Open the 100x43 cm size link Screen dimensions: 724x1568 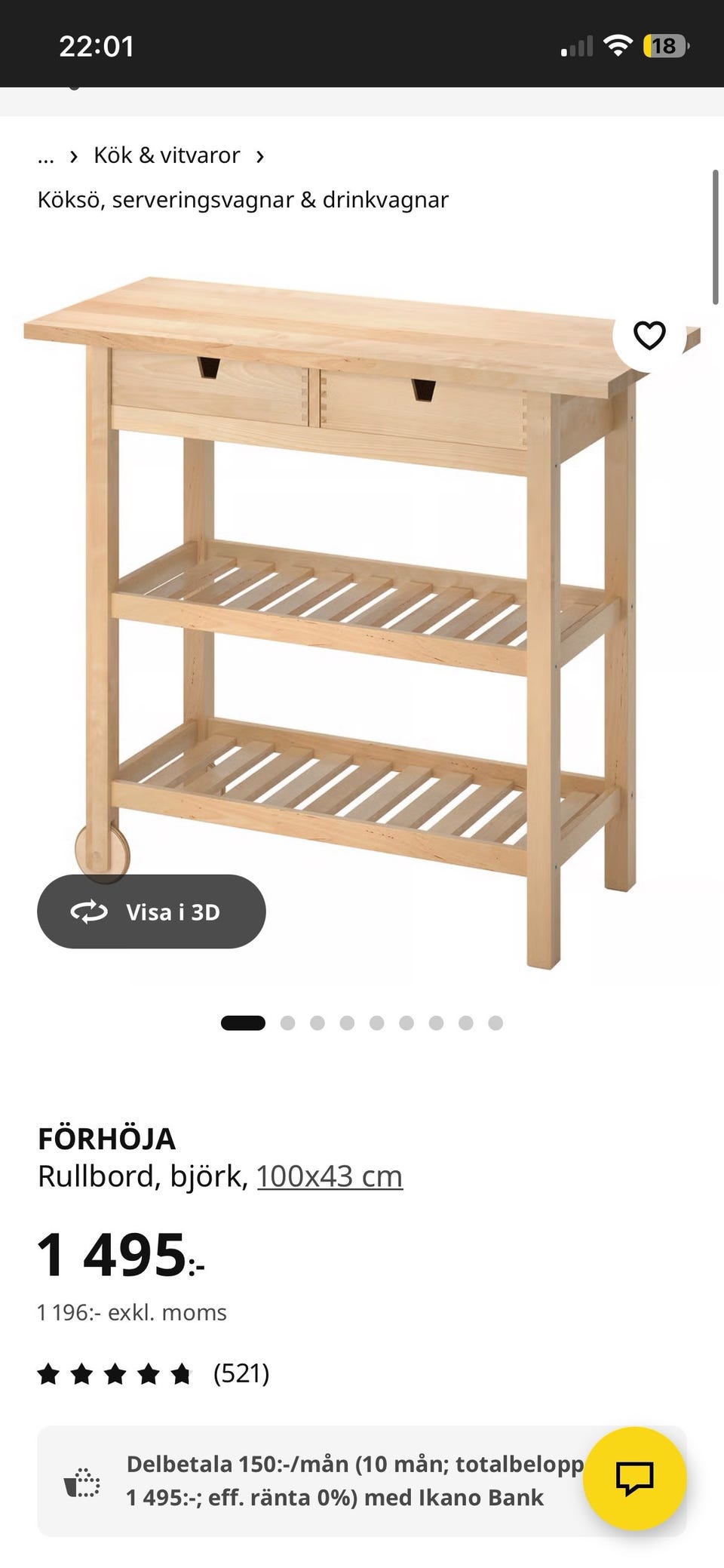click(x=330, y=1176)
